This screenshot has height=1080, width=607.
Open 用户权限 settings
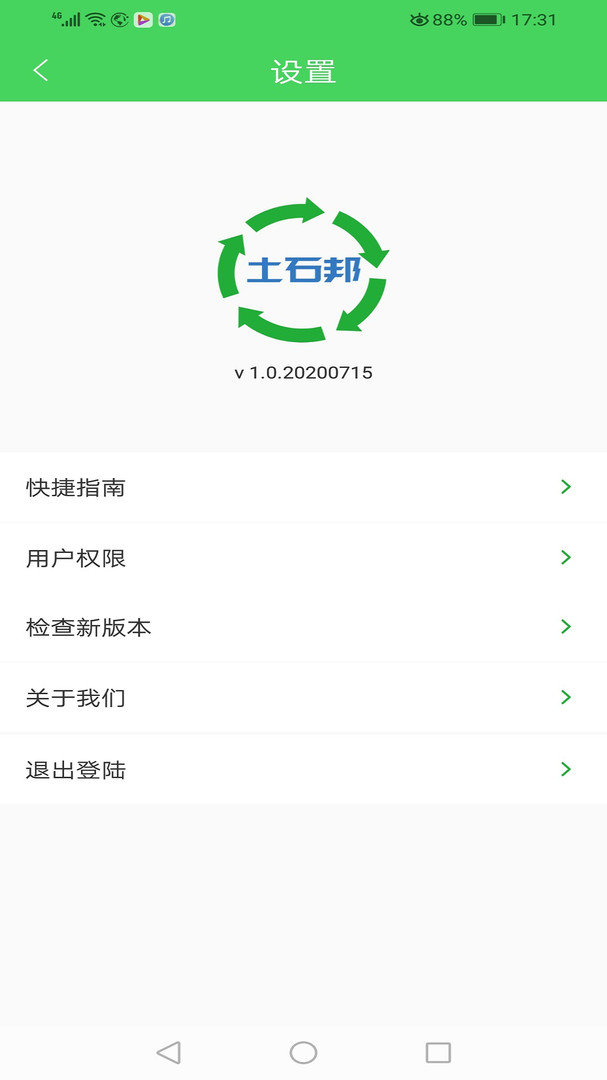click(303, 558)
